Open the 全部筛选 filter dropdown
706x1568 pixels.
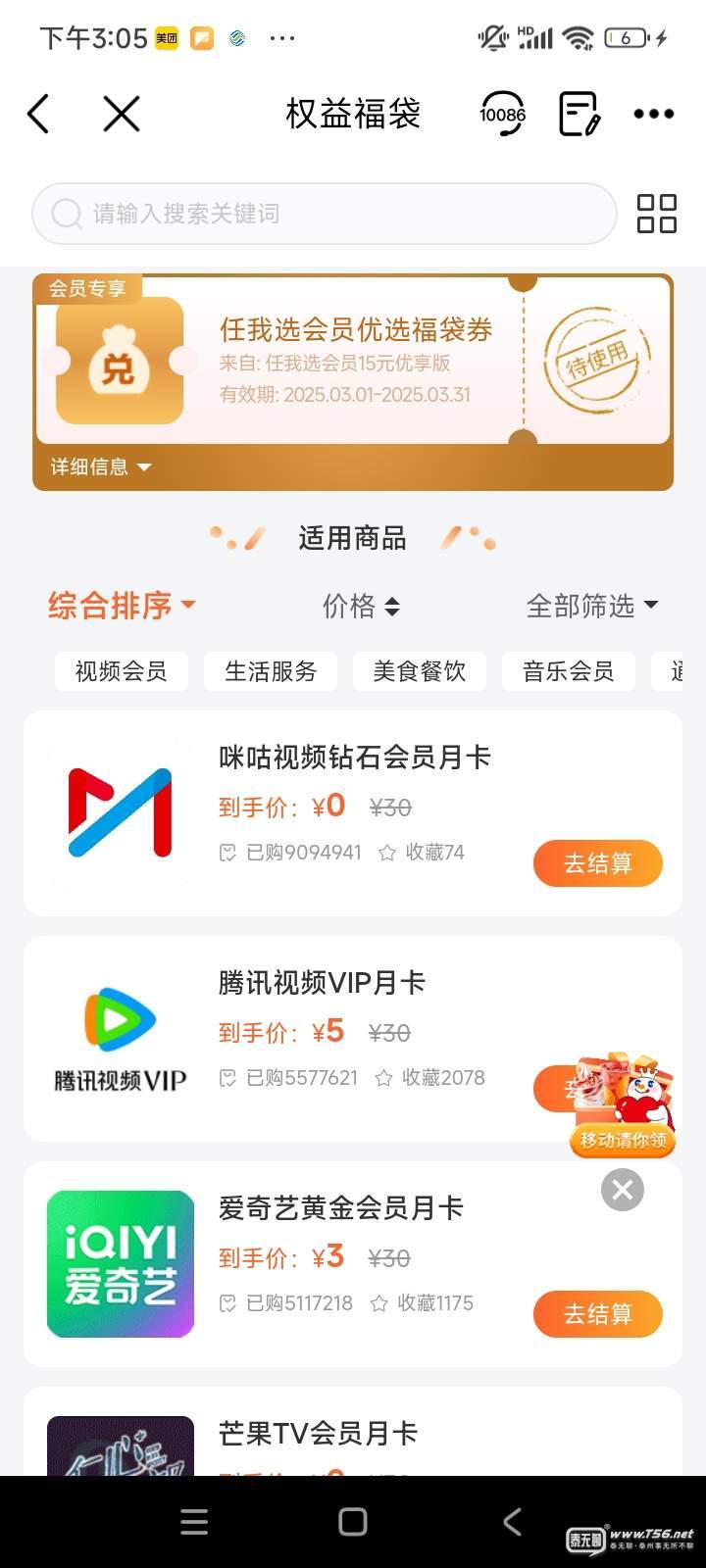click(591, 607)
